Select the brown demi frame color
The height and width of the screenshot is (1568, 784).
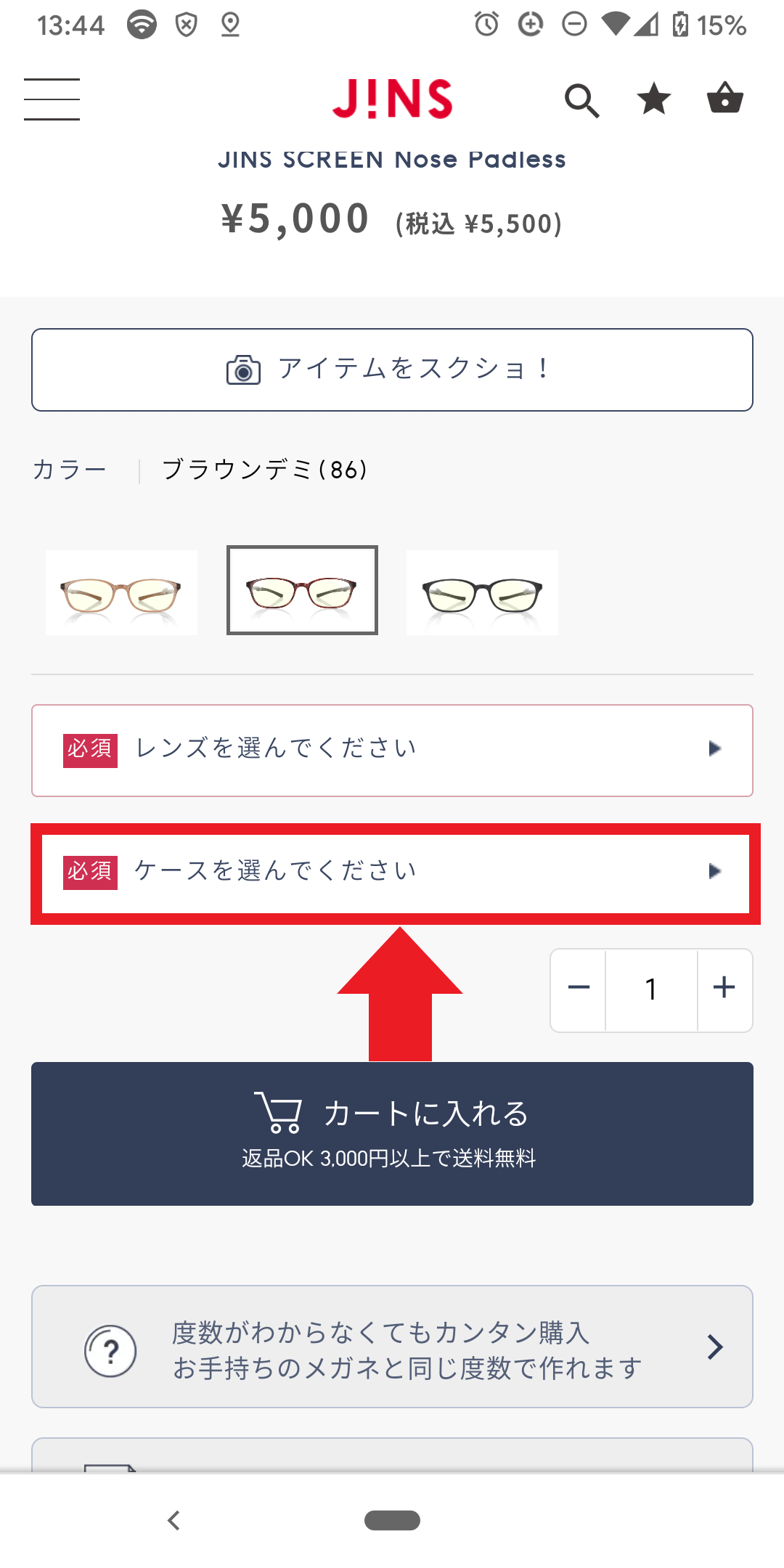[302, 590]
